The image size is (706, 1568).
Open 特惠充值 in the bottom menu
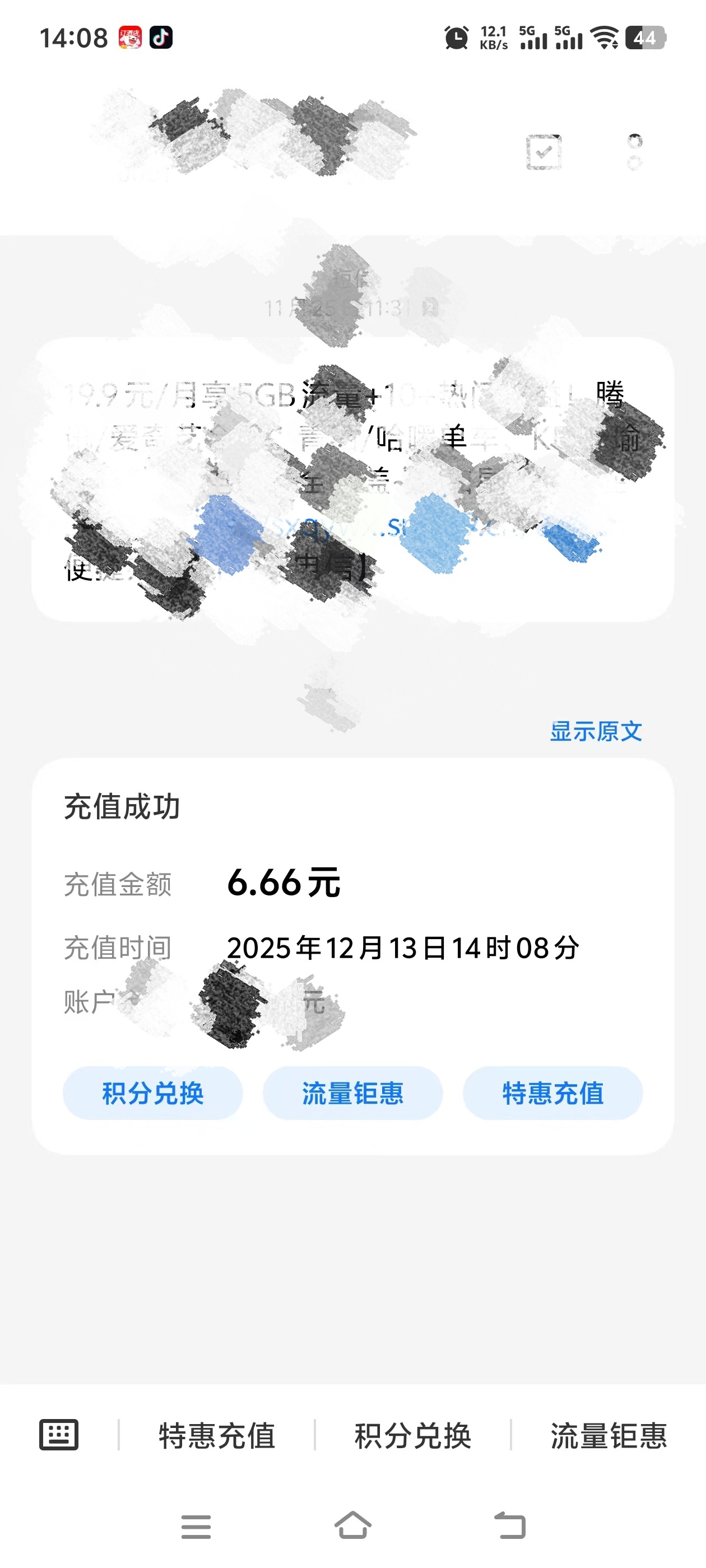pyautogui.click(x=217, y=1436)
